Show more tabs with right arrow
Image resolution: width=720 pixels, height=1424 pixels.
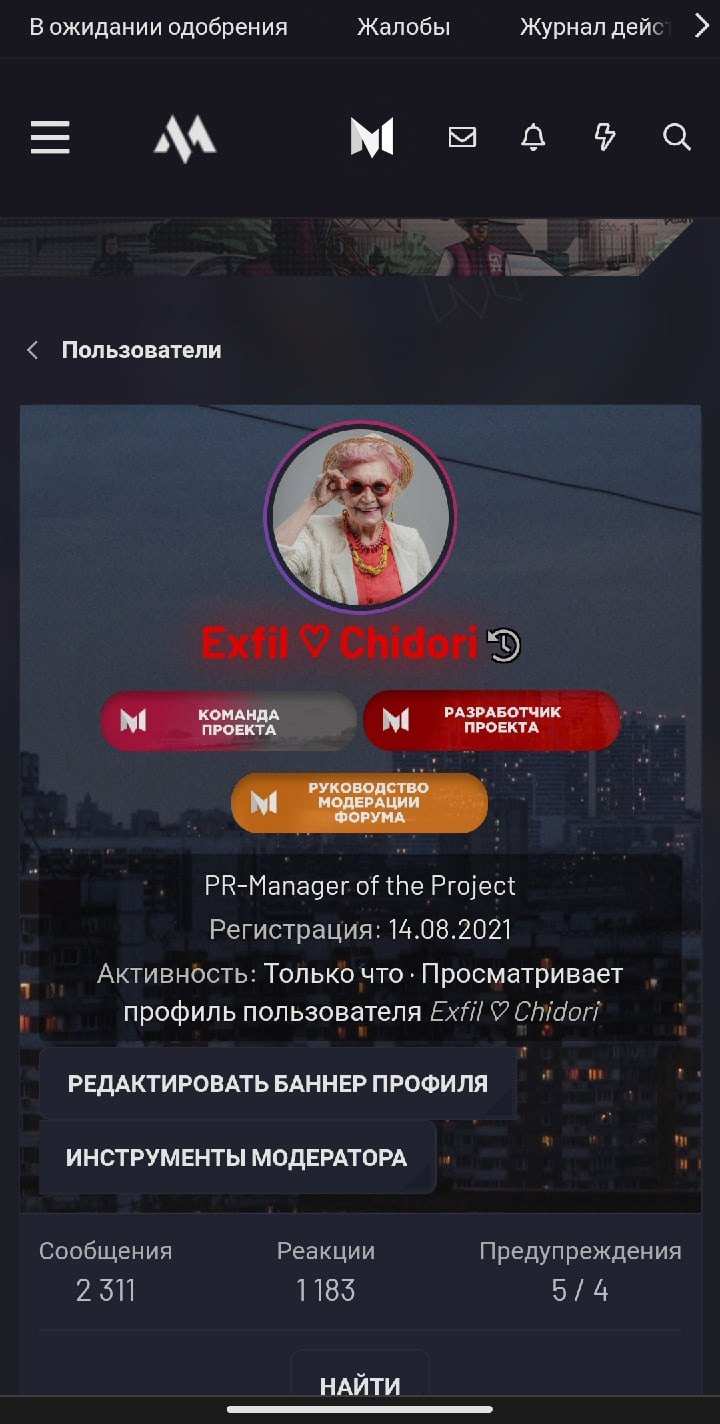point(701,26)
